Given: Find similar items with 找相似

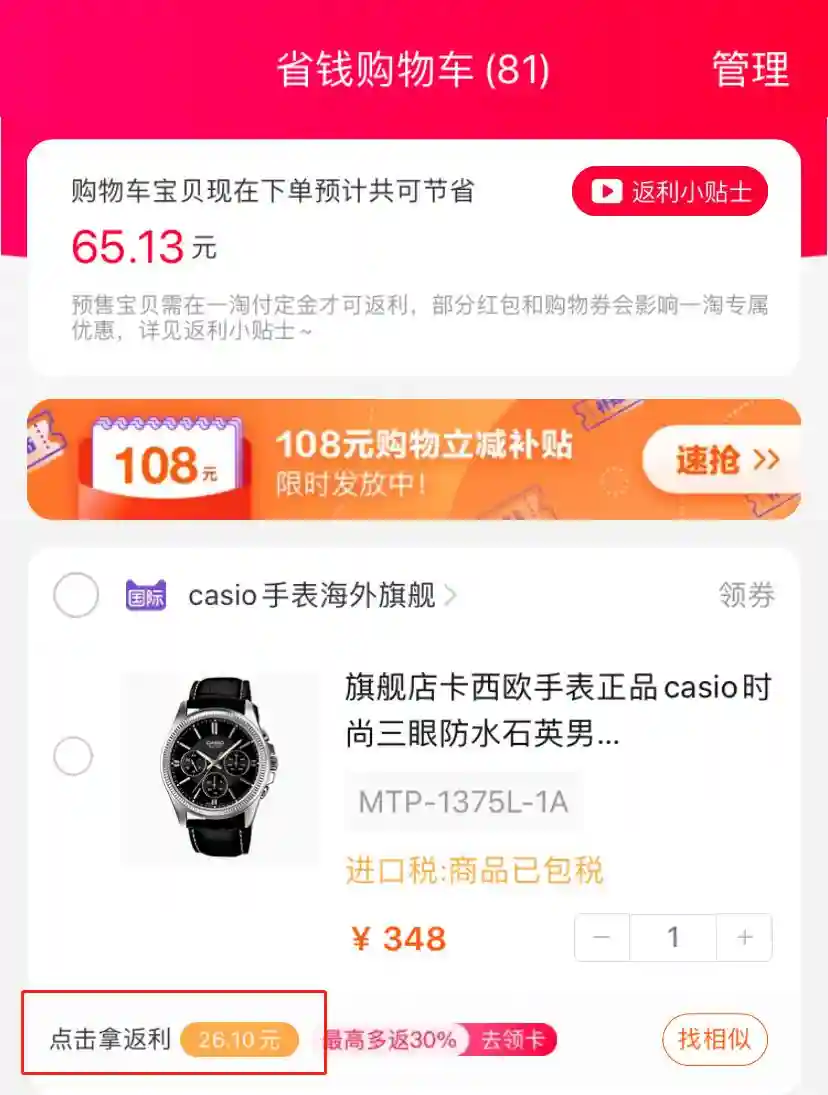Looking at the screenshot, I should [x=714, y=1039].
